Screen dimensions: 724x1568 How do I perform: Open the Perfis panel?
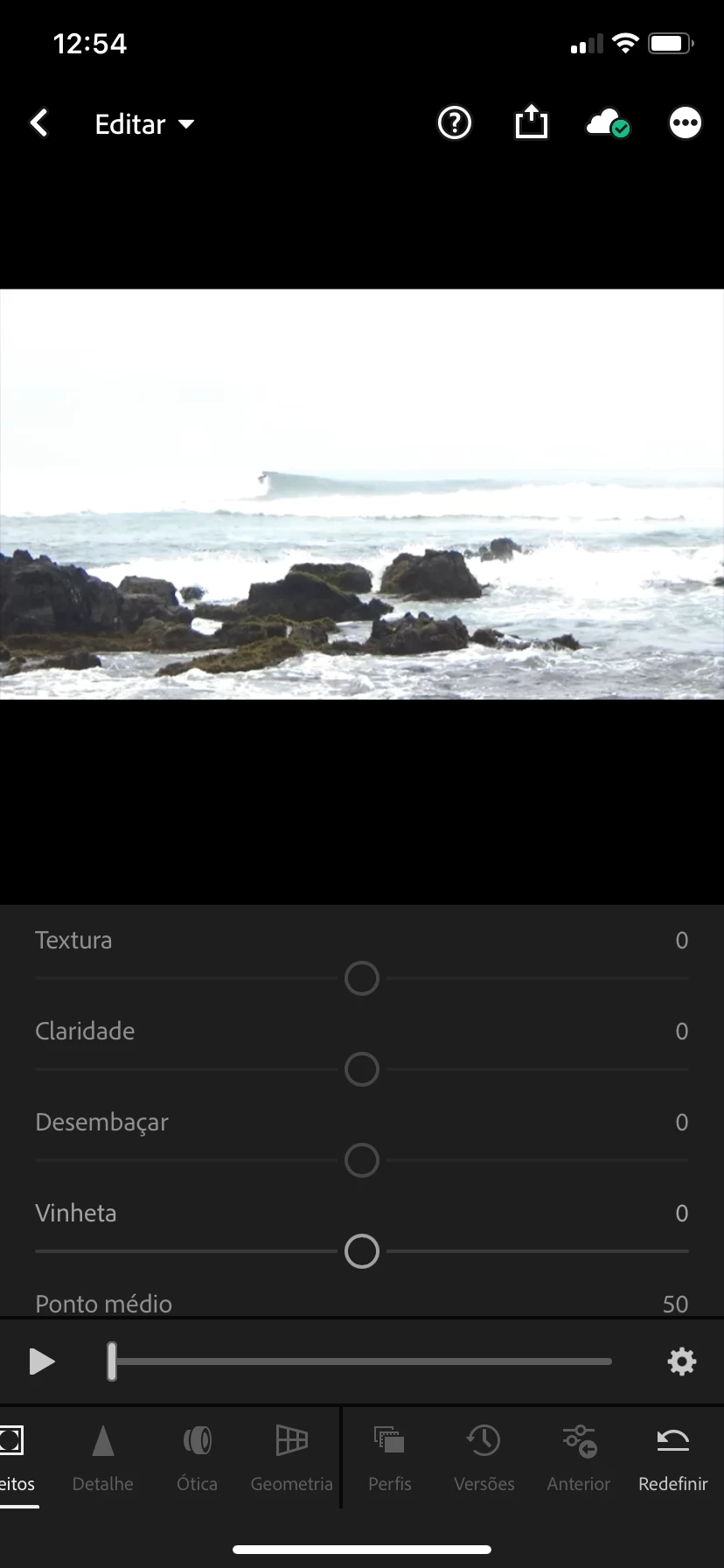point(389,1459)
